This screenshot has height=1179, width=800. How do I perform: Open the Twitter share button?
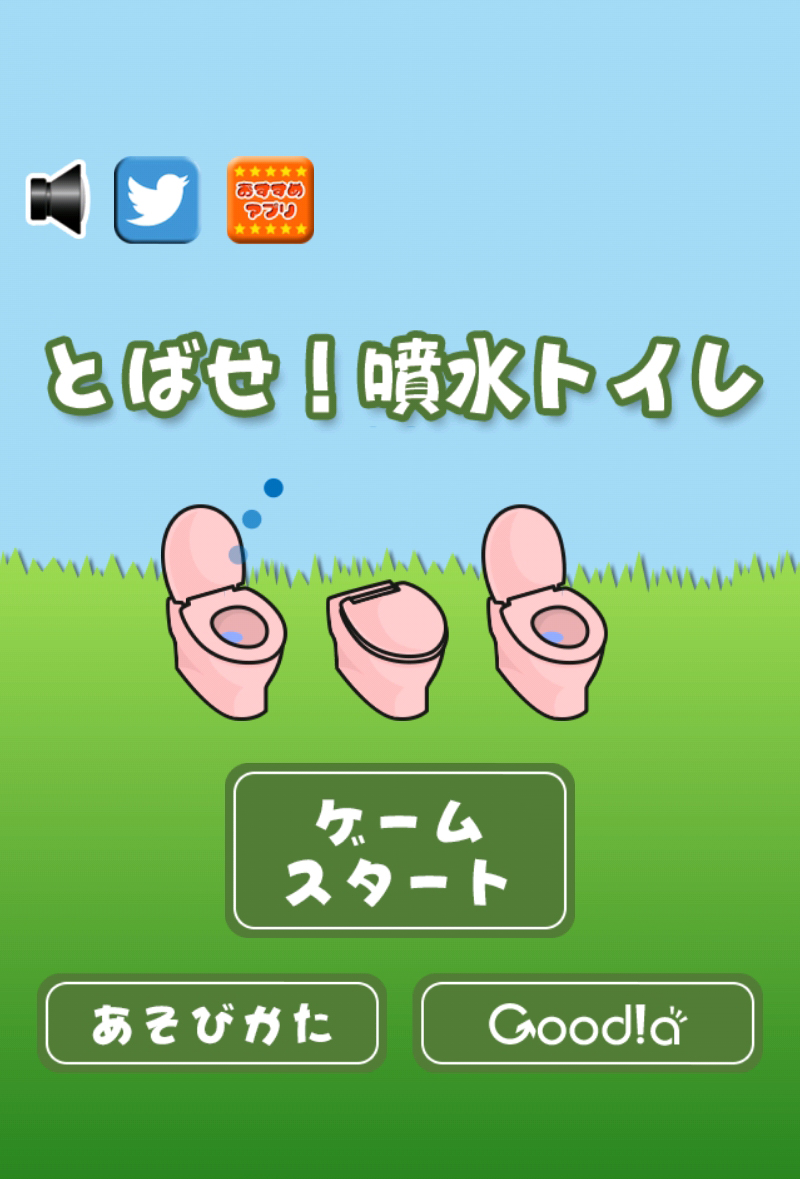pyautogui.click(x=157, y=200)
